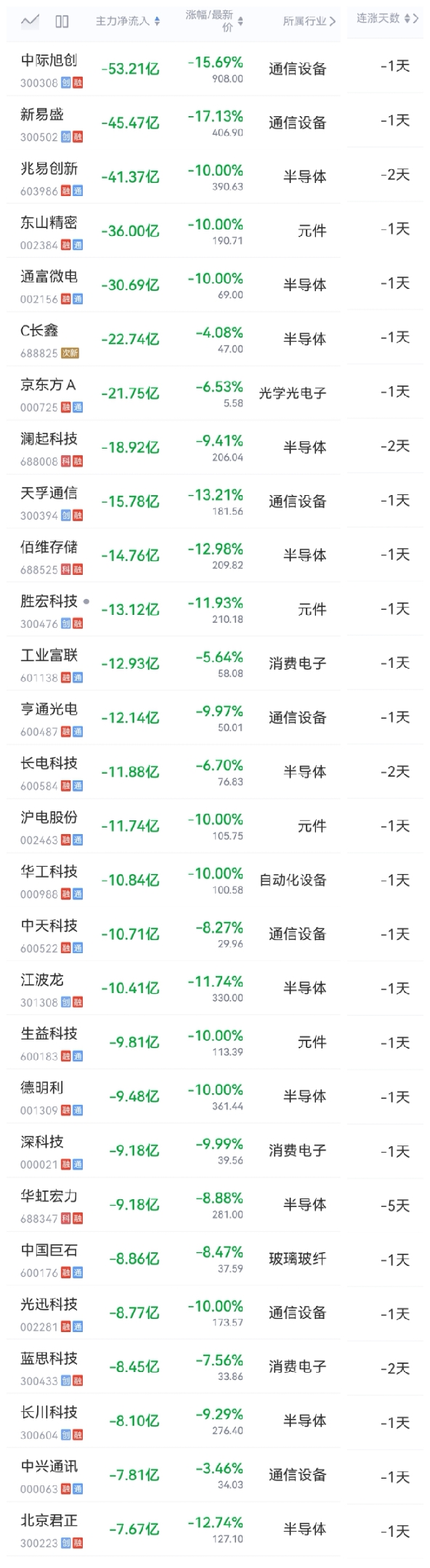Screen dimensions: 430x1568
Task: Open 中国巨石 stock row
Action: (x=215, y=1259)
